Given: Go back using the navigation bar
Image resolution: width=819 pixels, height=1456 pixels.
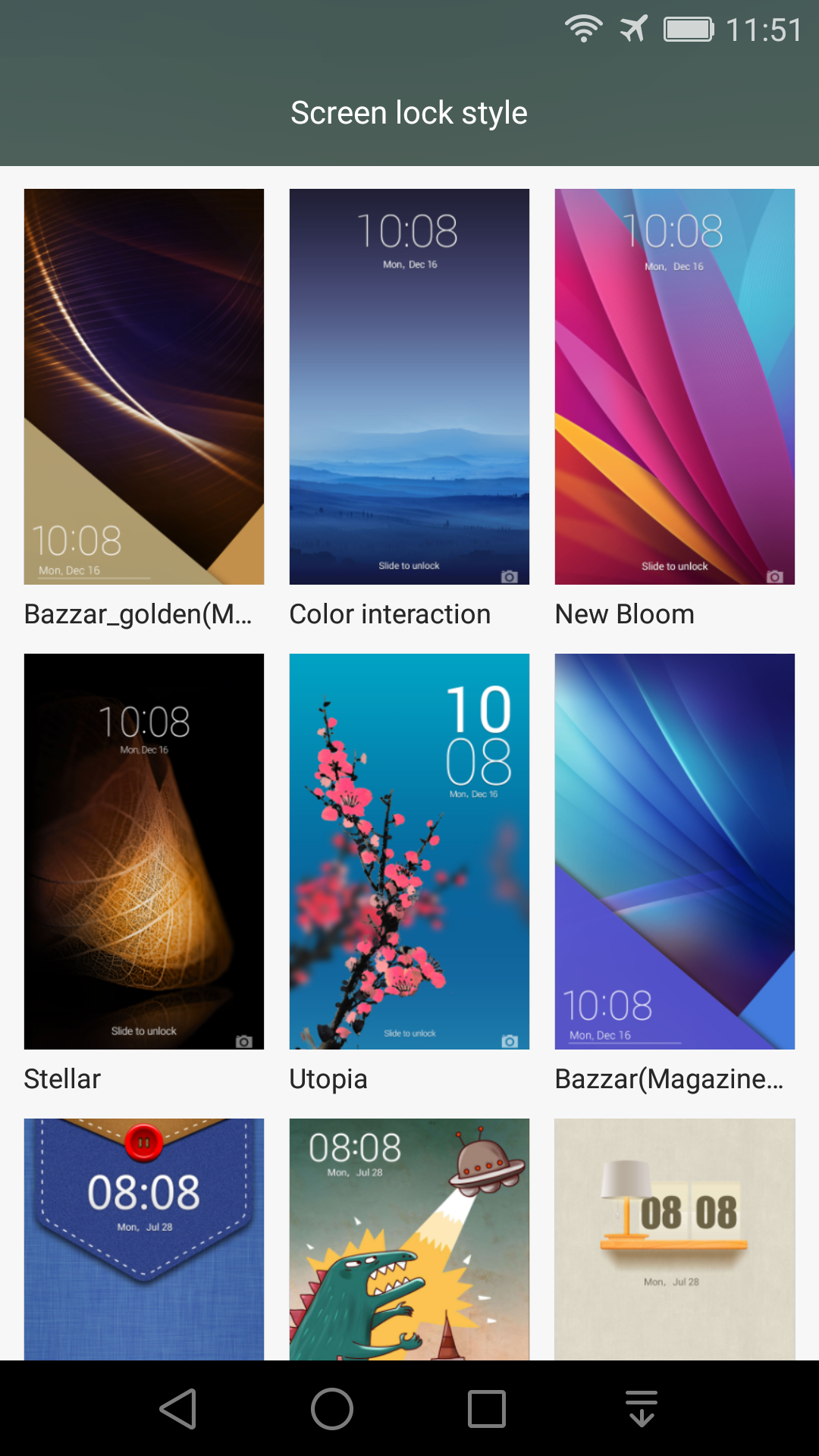Looking at the screenshot, I should (178, 1409).
